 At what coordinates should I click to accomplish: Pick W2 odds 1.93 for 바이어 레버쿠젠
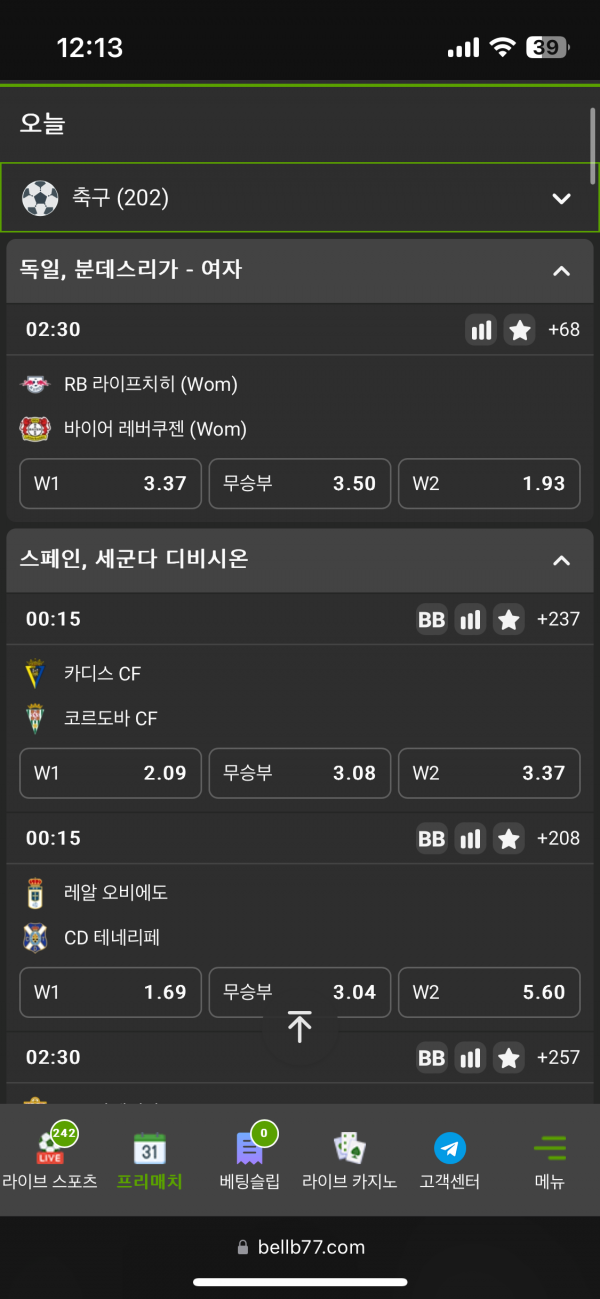click(x=489, y=484)
